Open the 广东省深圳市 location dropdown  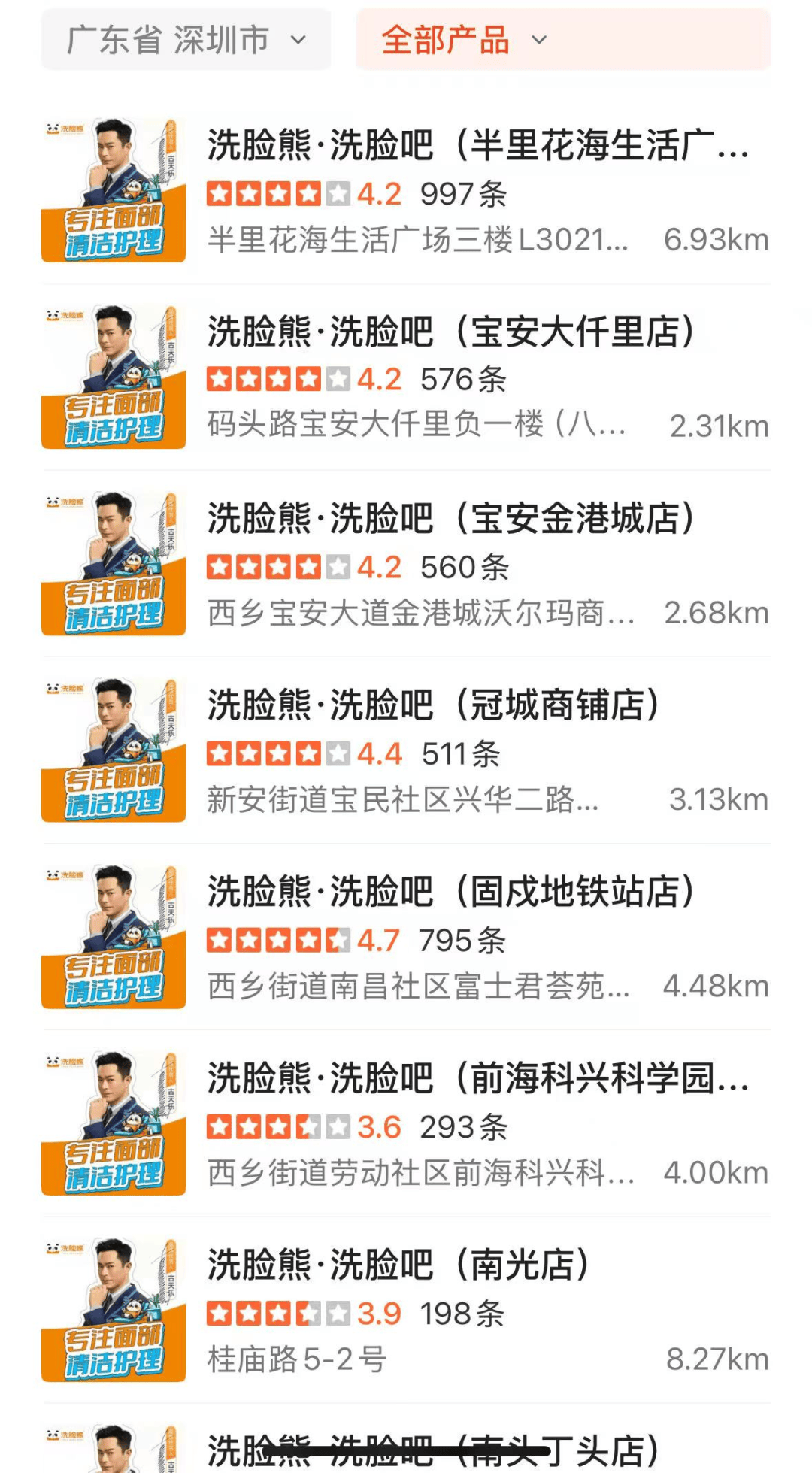pyautogui.click(x=185, y=41)
